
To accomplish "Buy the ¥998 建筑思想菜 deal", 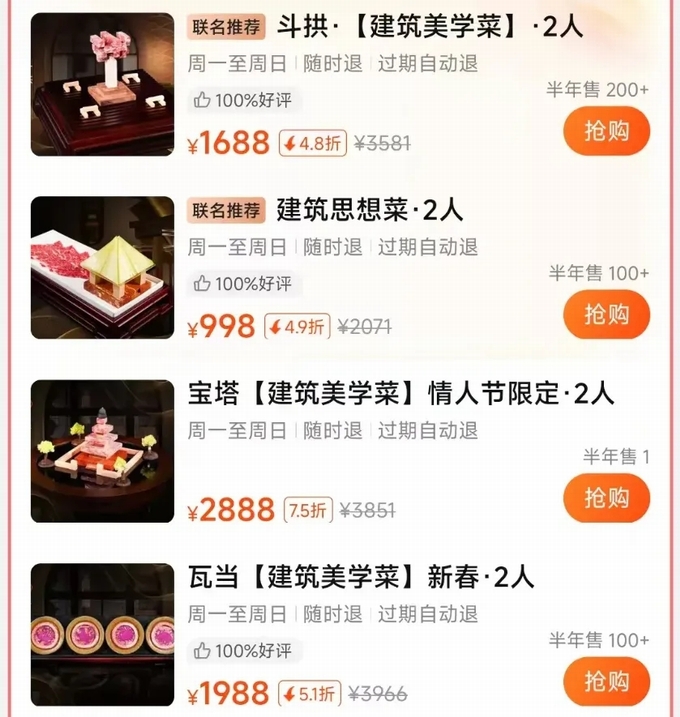I will [606, 314].
